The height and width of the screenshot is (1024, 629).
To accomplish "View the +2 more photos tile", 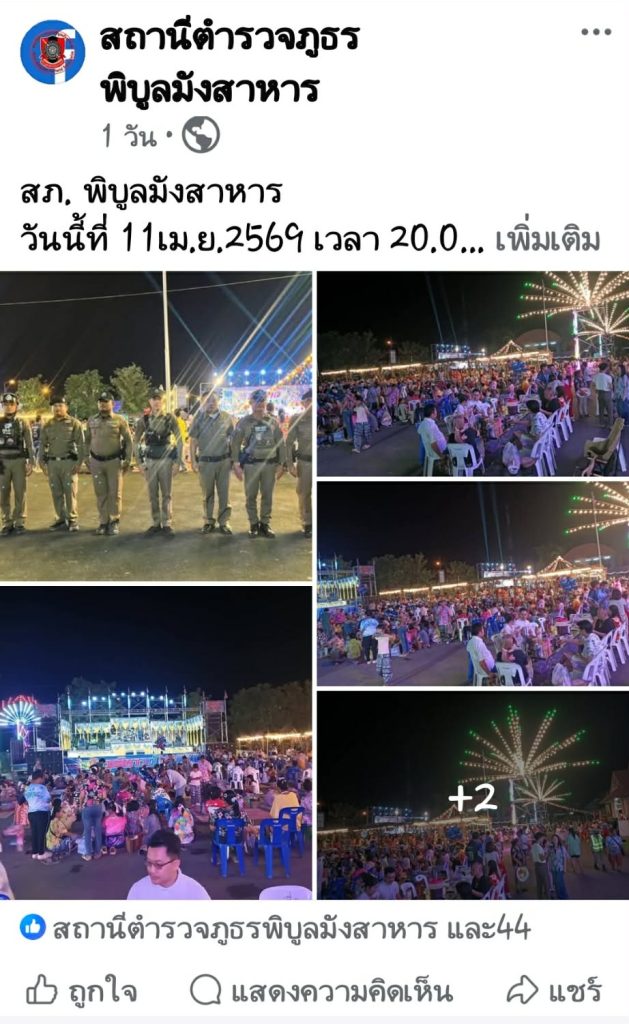I will tap(473, 796).
